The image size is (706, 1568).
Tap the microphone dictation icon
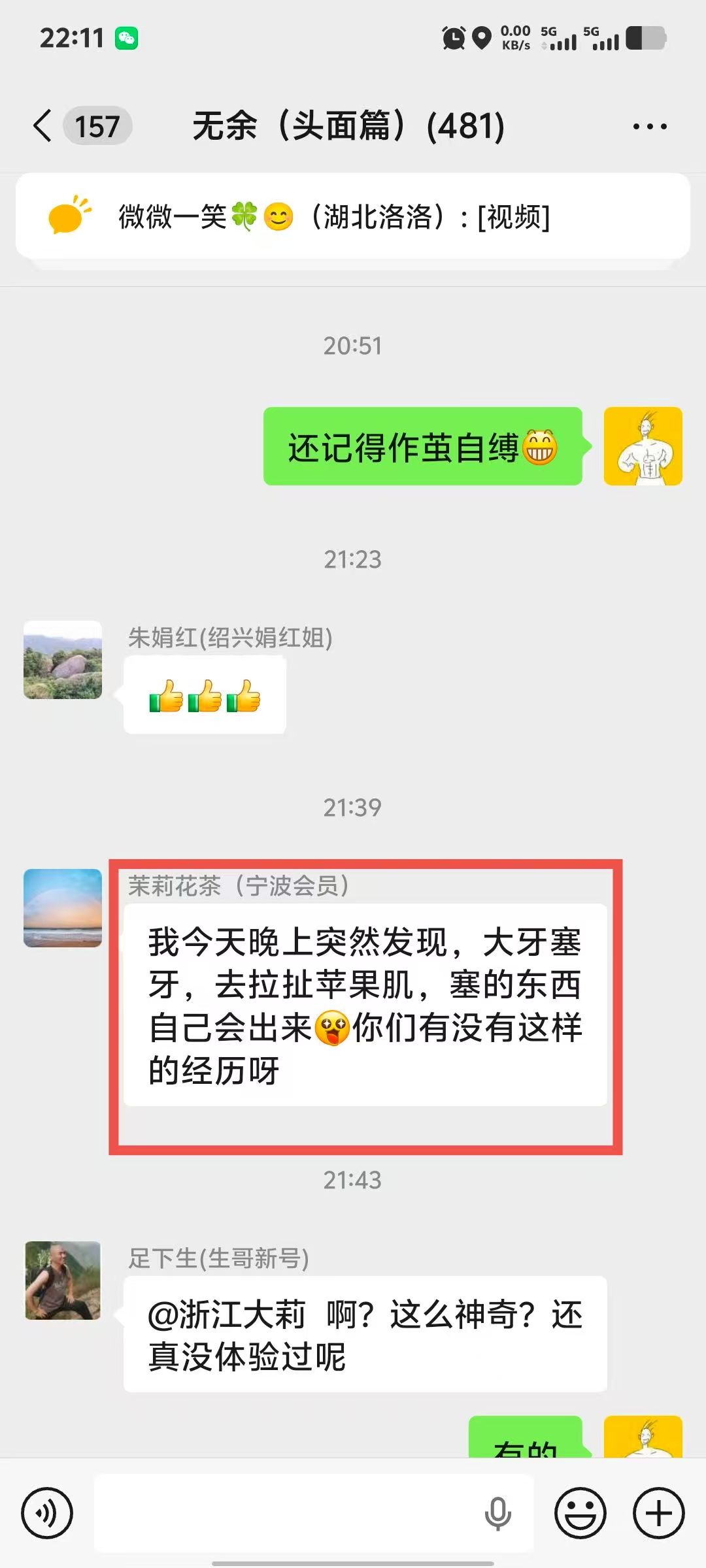[x=497, y=1513]
